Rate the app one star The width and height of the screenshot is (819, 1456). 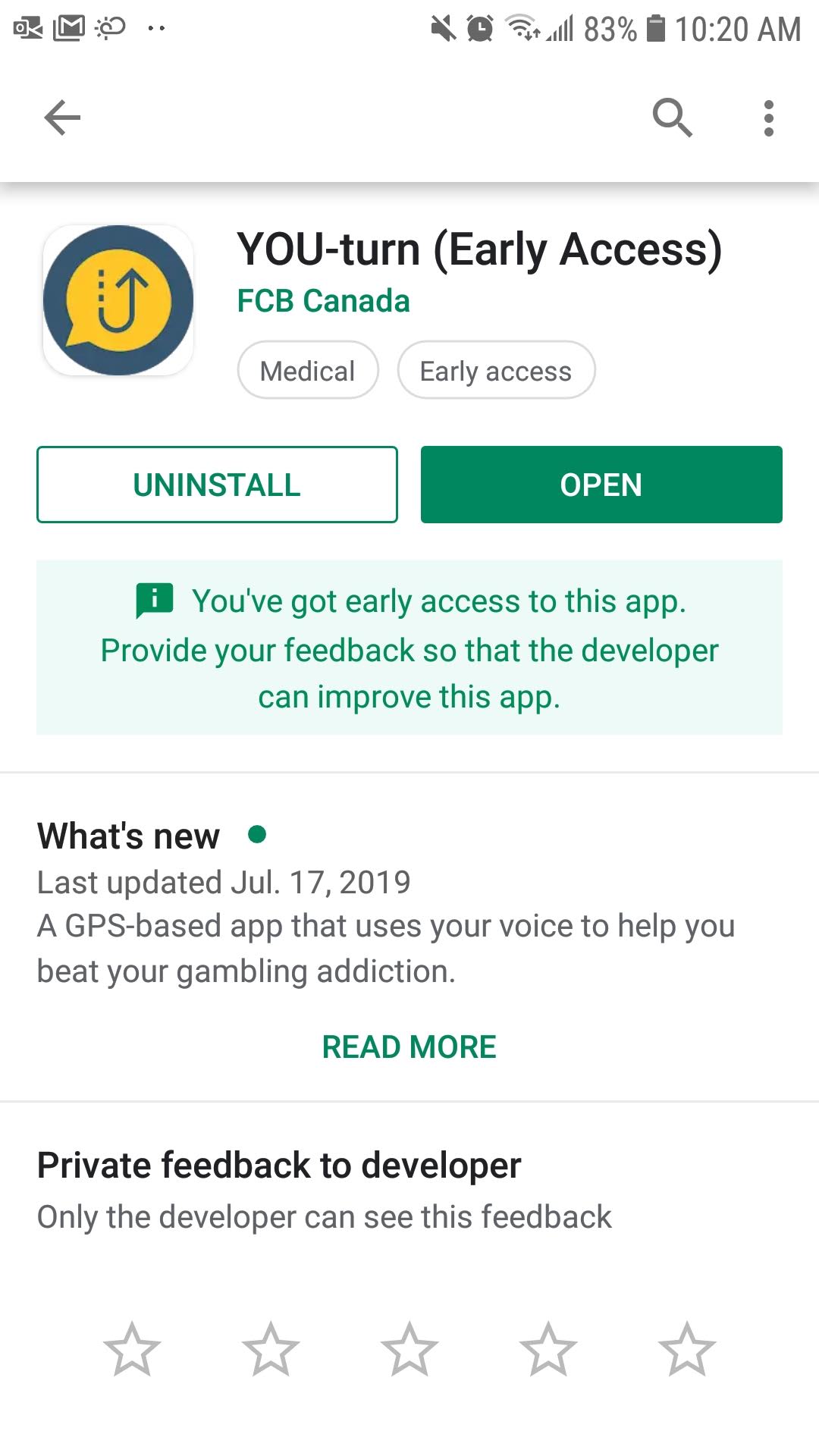tap(132, 1349)
